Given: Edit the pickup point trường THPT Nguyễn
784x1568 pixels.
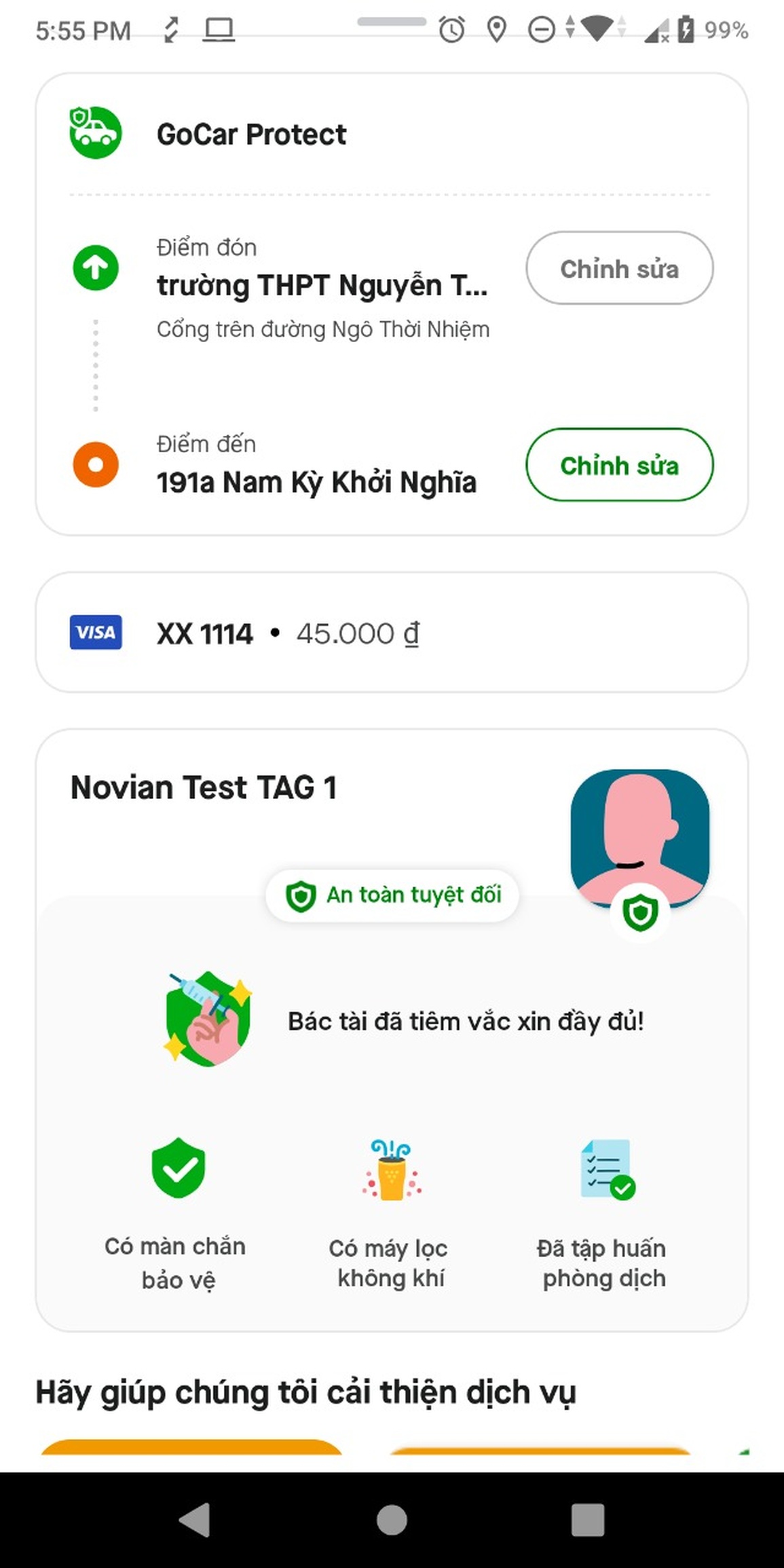Looking at the screenshot, I should (619, 268).
